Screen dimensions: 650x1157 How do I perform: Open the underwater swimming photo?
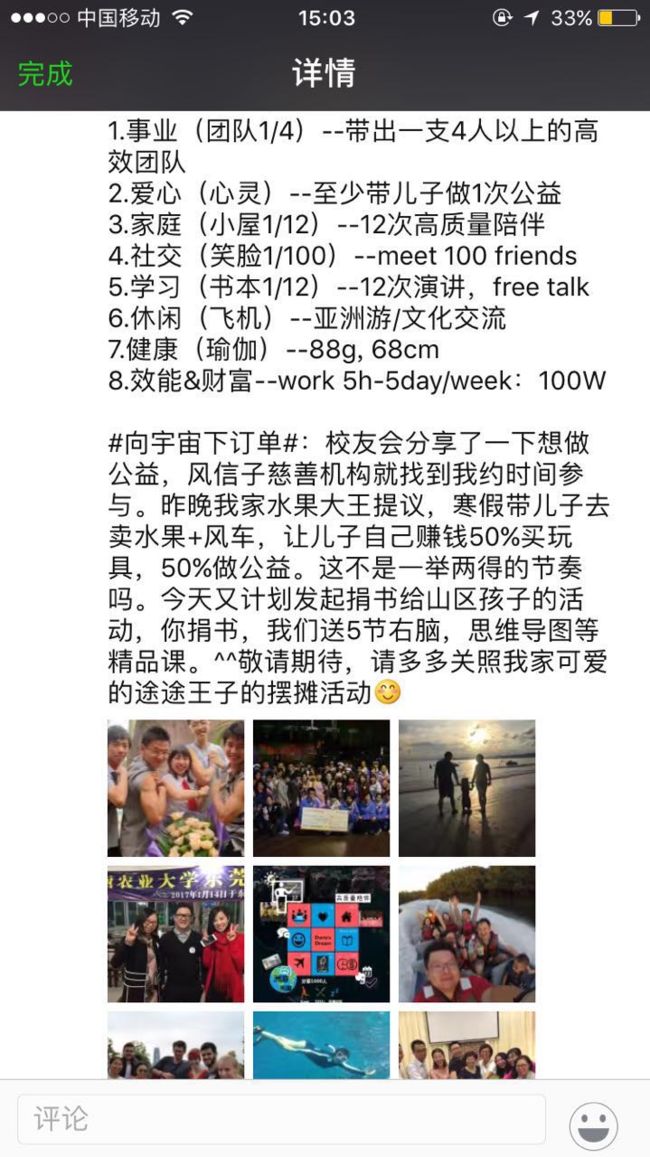(321, 1045)
